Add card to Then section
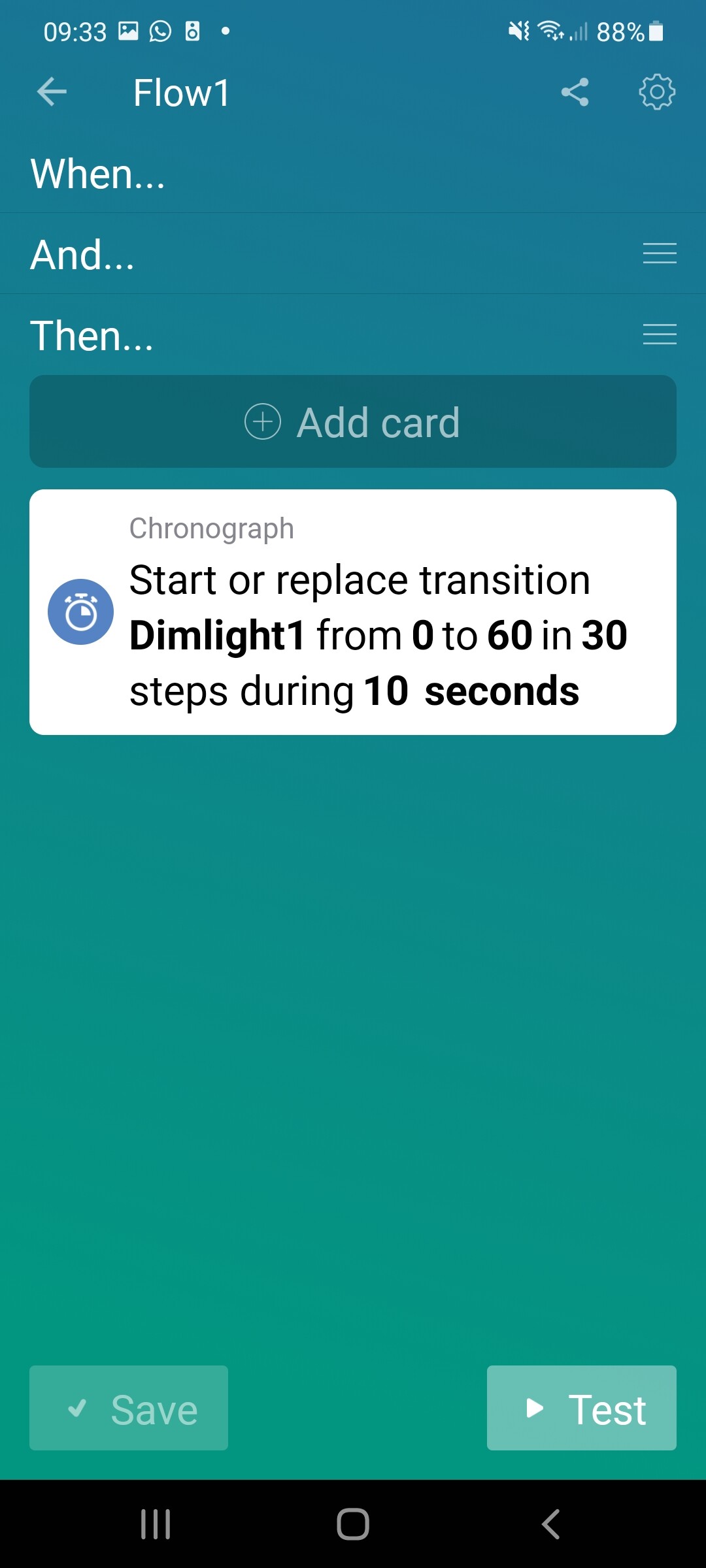Viewport: 706px width, 1568px height. [353, 421]
